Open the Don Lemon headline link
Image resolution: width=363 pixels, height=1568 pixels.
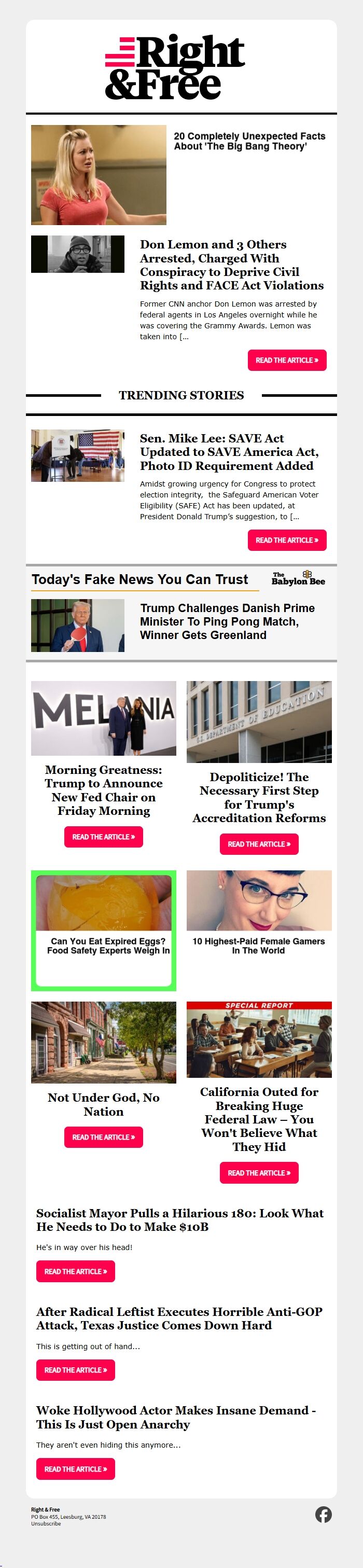[x=231, y=265]
